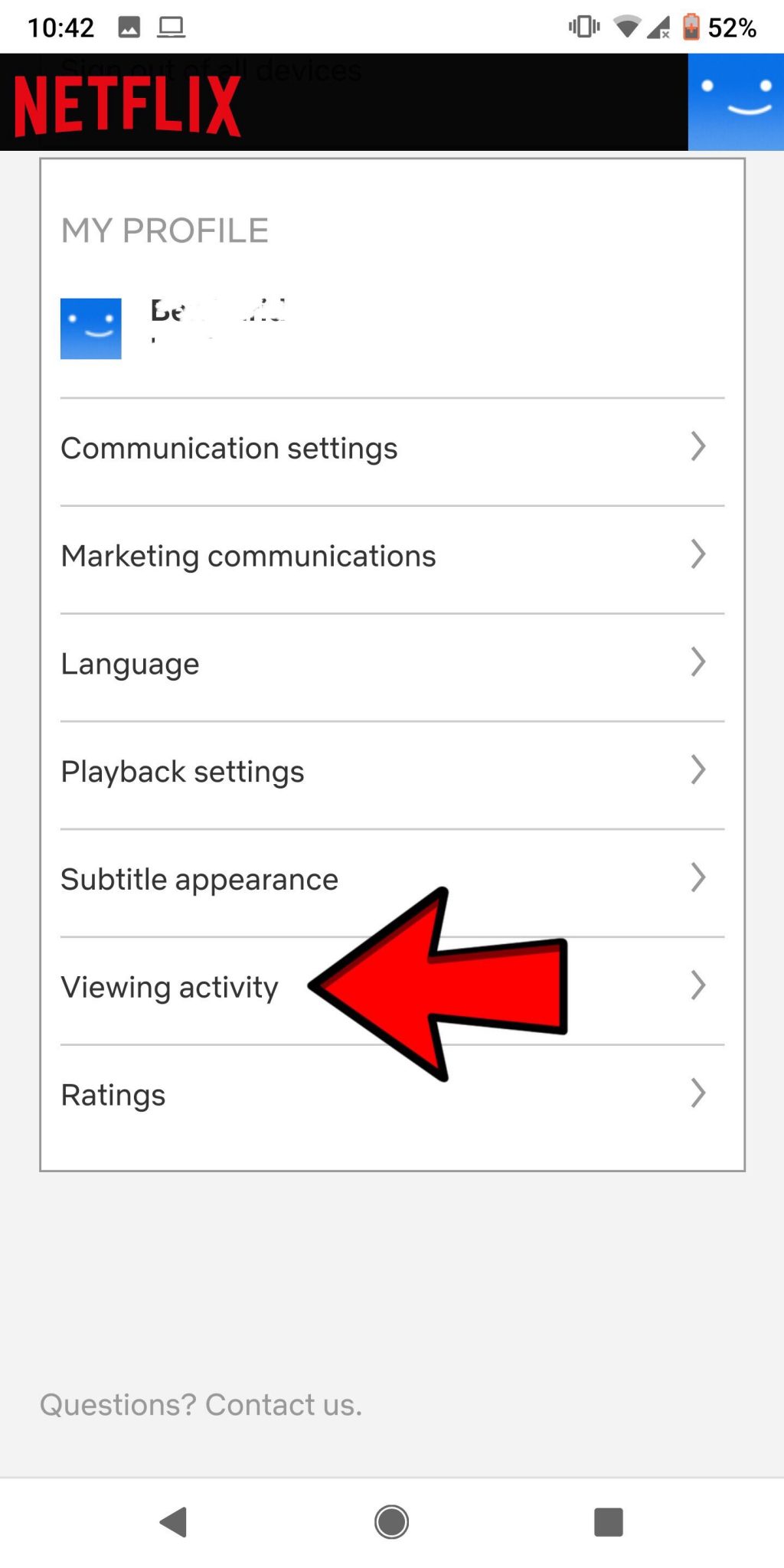
Task: Go to the home screen
Action: (391, 1522)
